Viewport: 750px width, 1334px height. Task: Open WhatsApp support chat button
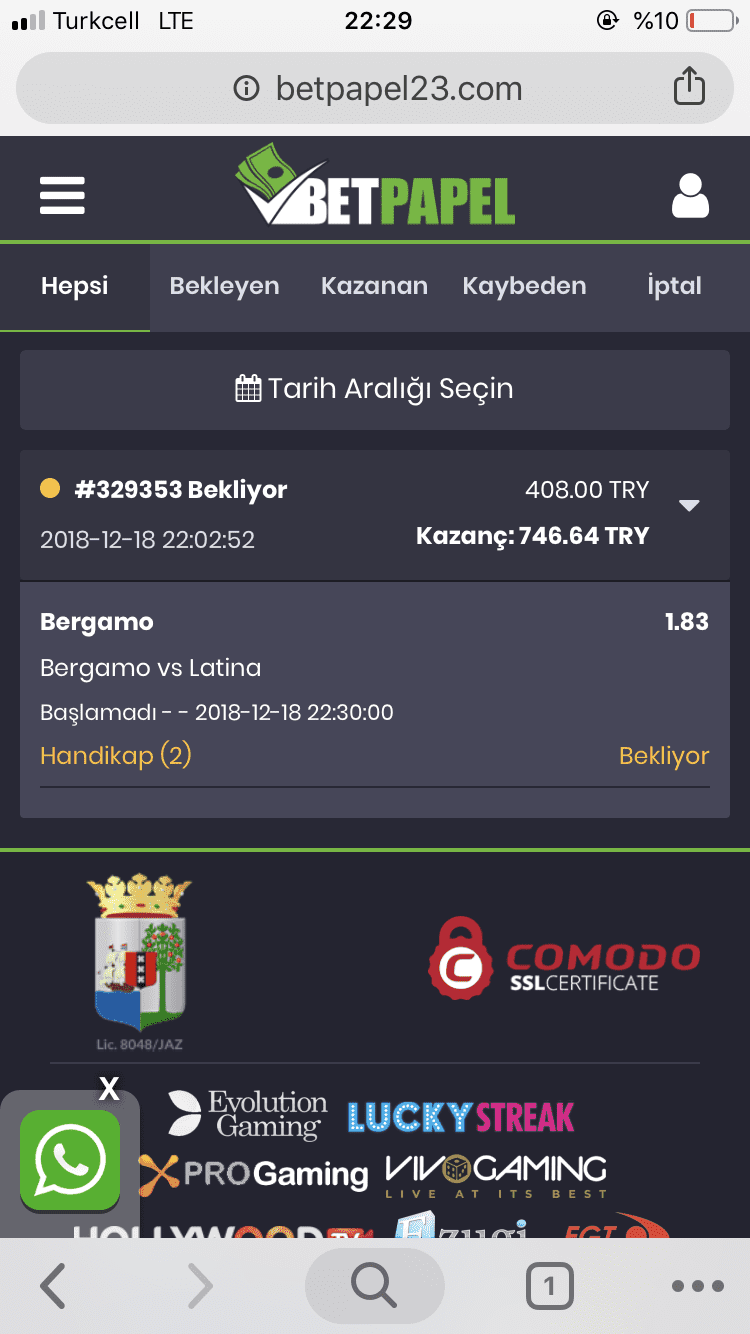click(x=70, y=1160)
